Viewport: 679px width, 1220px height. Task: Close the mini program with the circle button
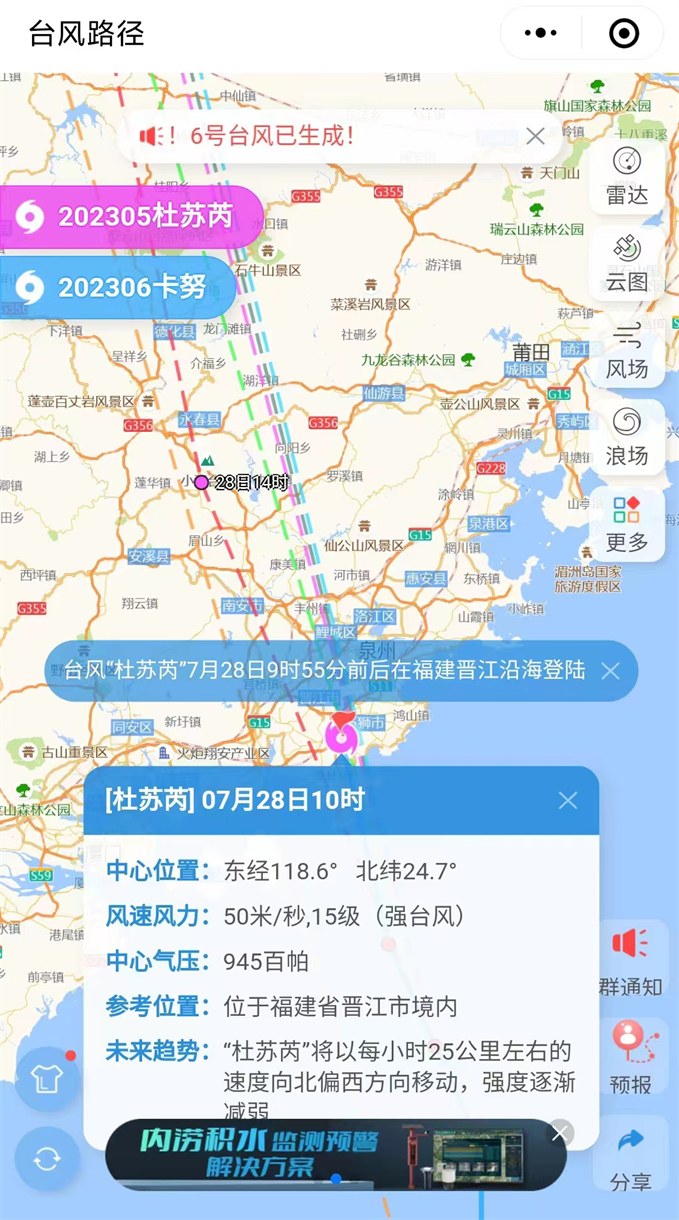(x=624, y=33)
